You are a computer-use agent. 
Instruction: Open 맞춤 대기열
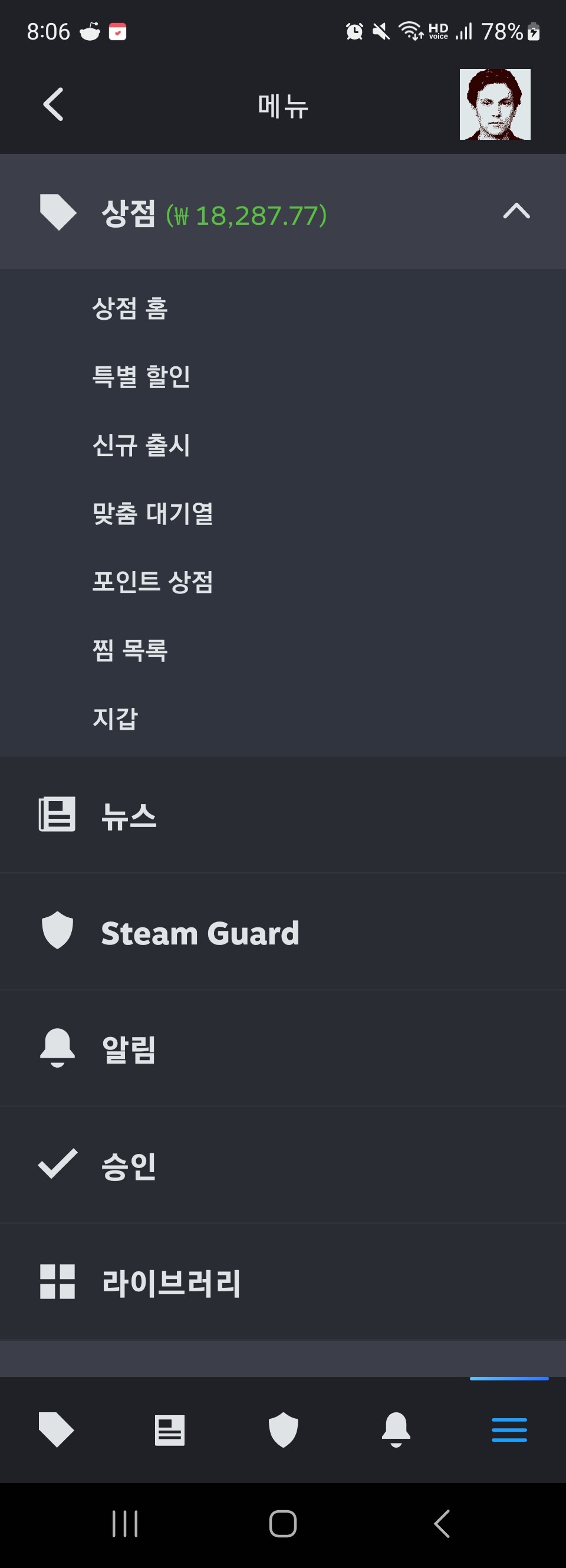153,513
